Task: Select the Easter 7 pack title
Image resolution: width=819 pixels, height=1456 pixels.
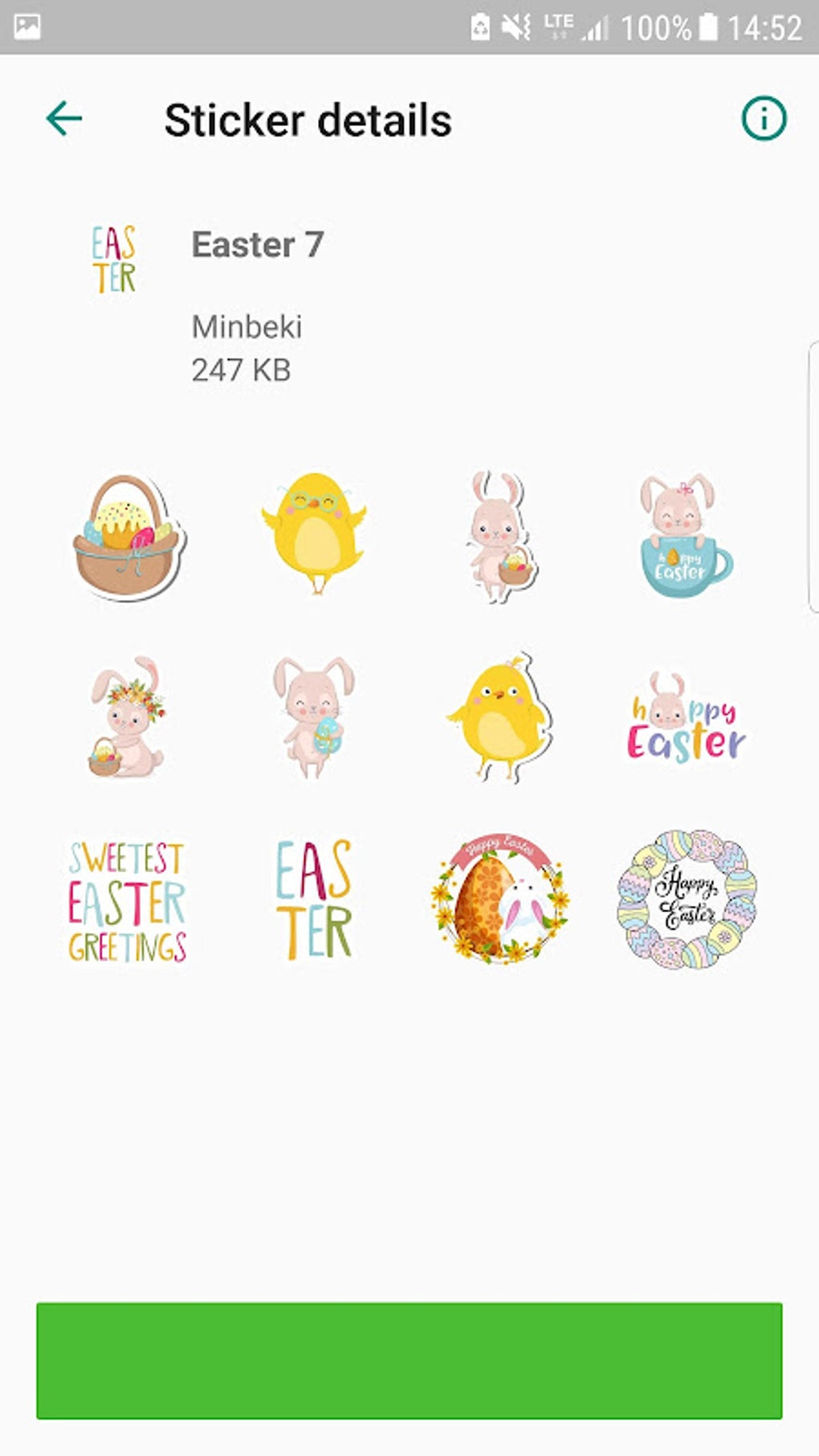Action: (257, 245)
